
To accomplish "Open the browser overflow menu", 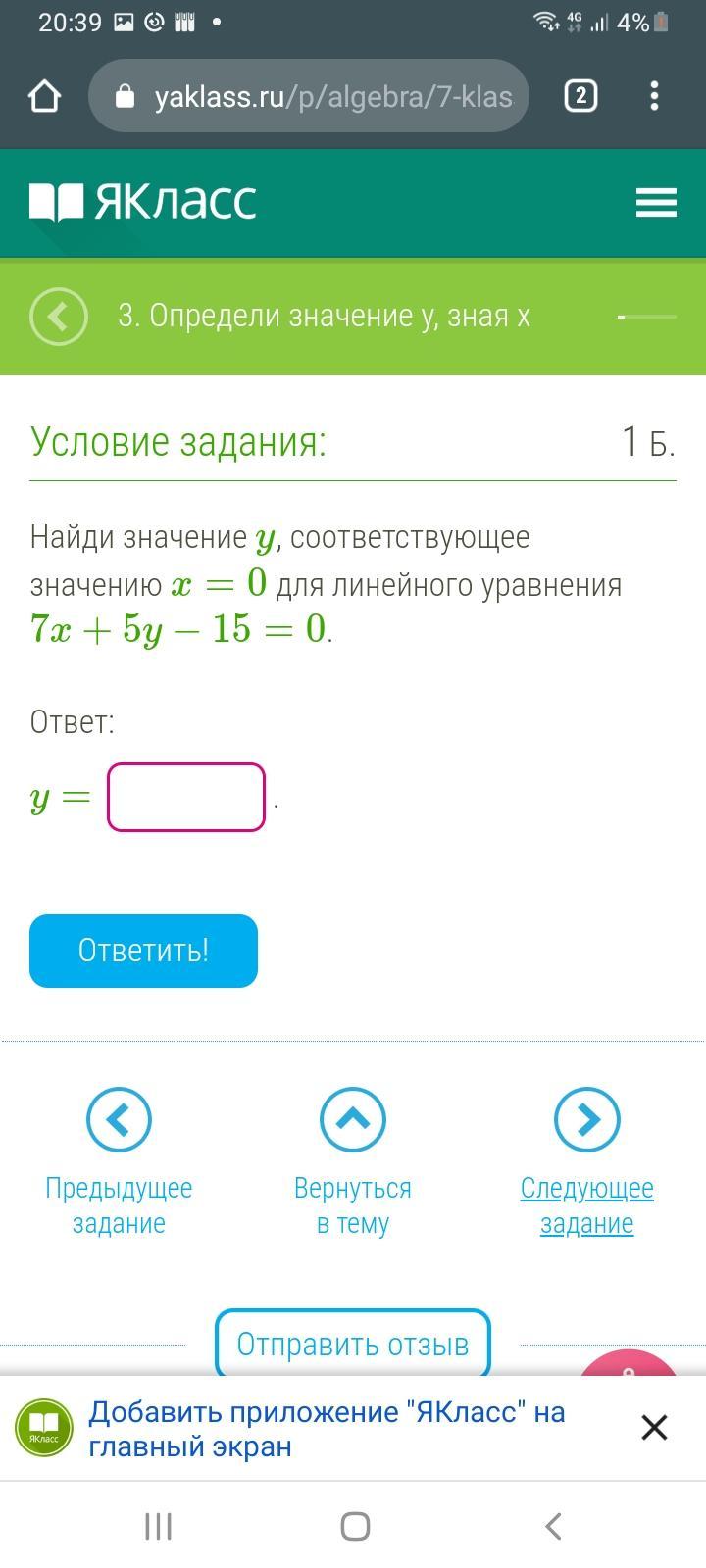I will click(x=654, y=96).
